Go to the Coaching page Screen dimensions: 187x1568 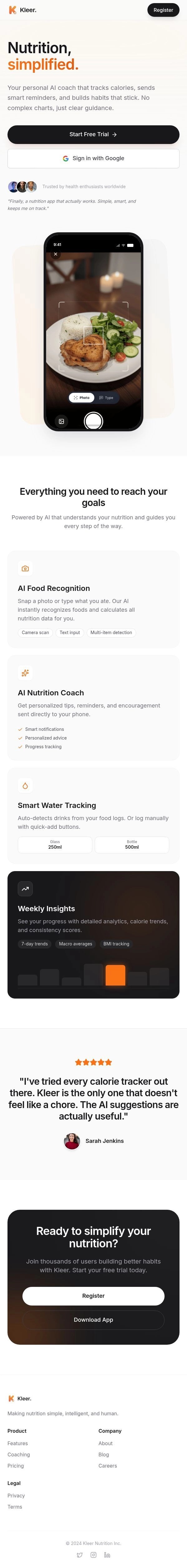[x=18, y=1454]
